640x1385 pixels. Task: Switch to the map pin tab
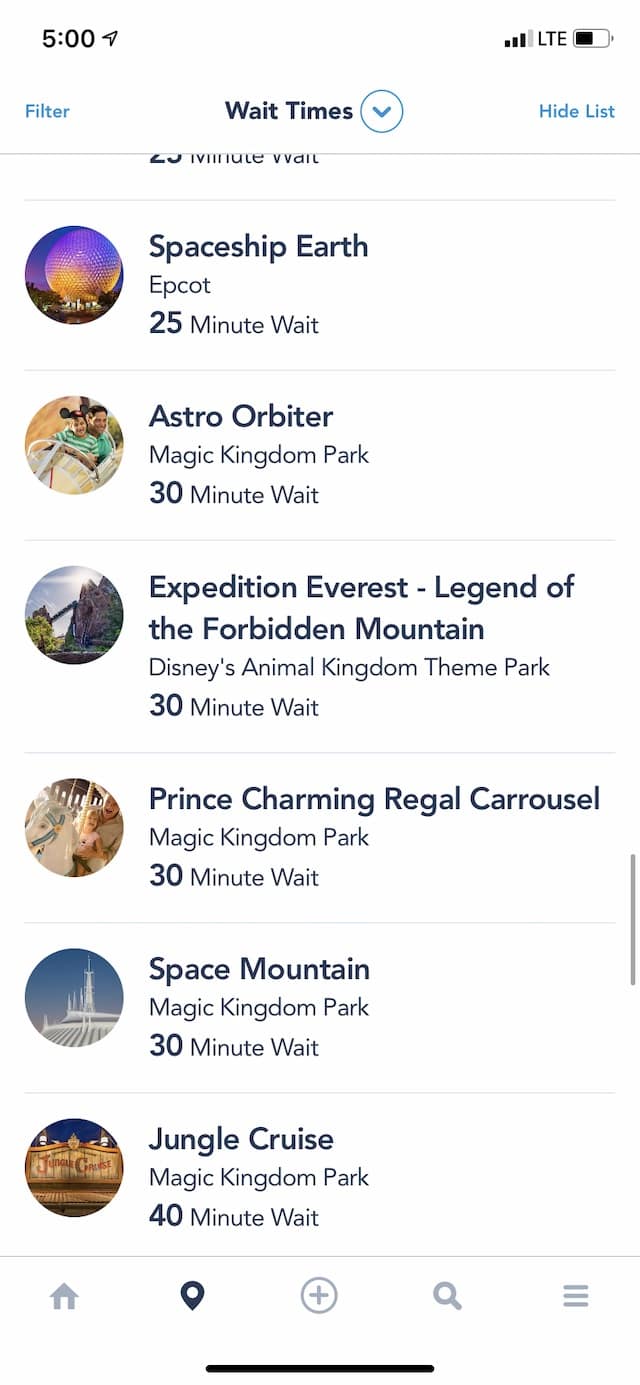click(x=192, y=1297)
